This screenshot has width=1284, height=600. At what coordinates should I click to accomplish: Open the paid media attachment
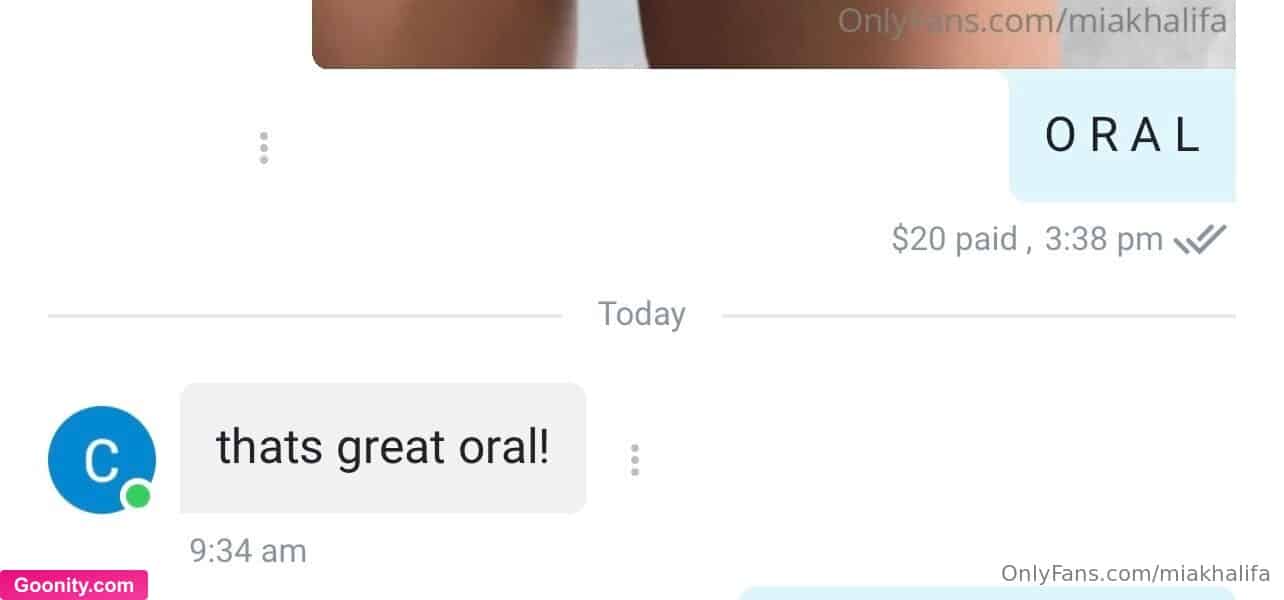coord(772,32)
